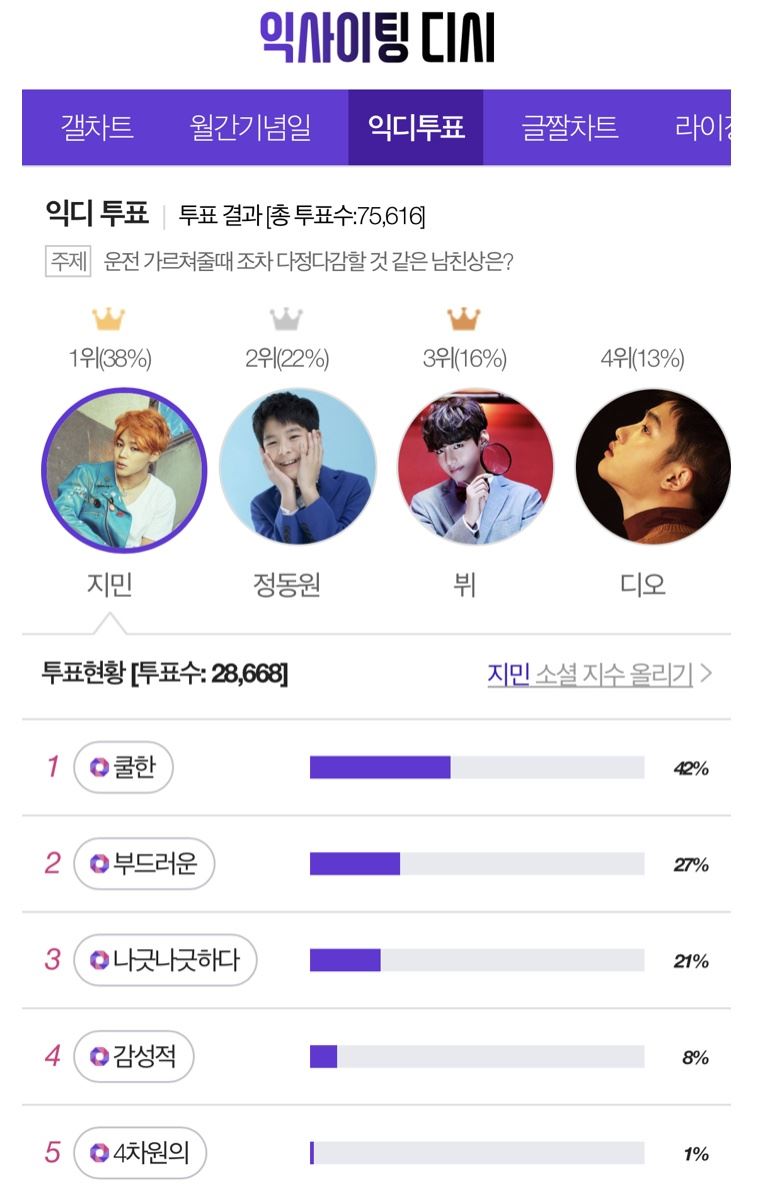
Task: Tap fourth-place candidate 디오
Action: click(652, 467)
